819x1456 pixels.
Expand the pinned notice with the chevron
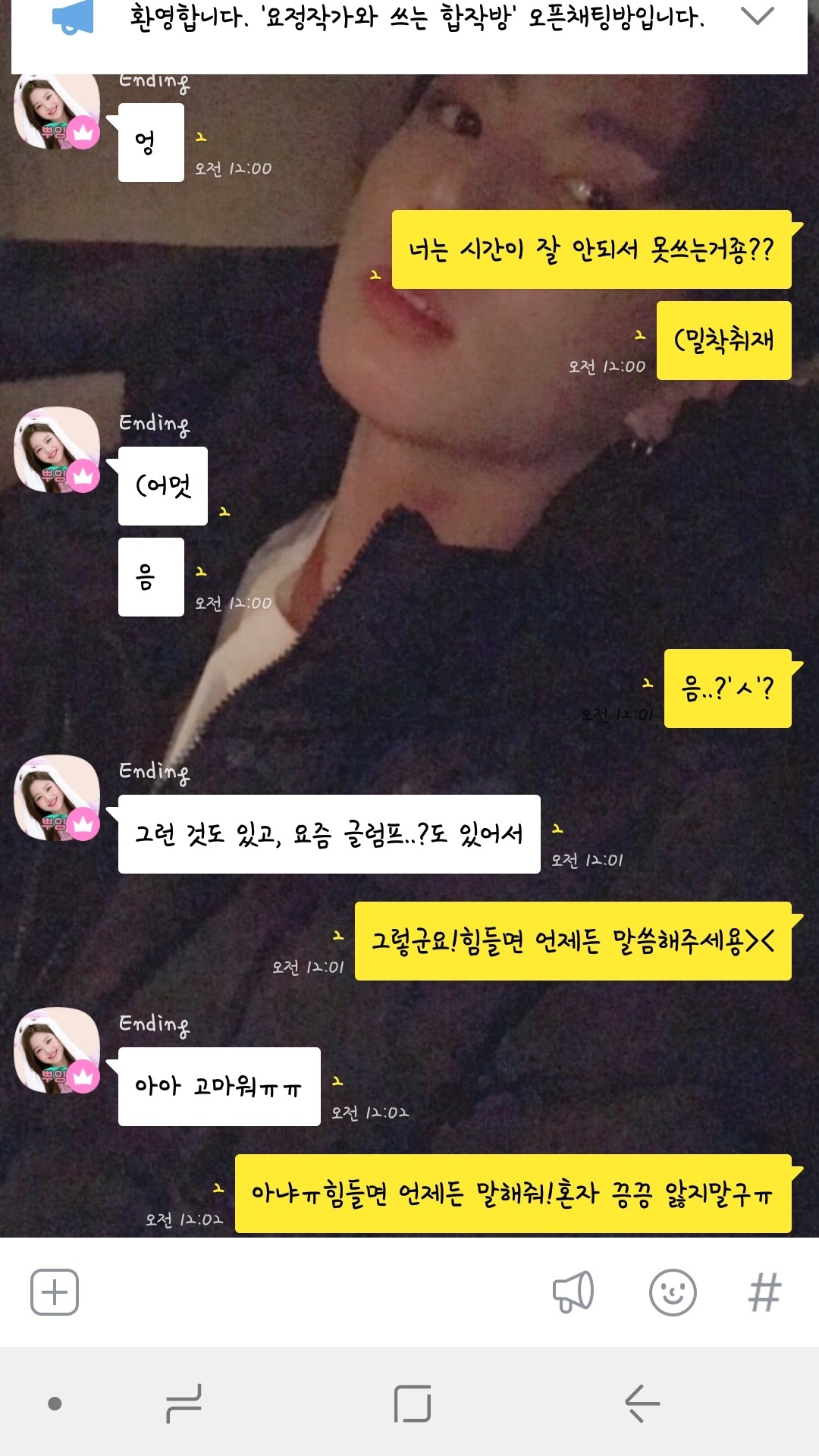pos(757,17)
